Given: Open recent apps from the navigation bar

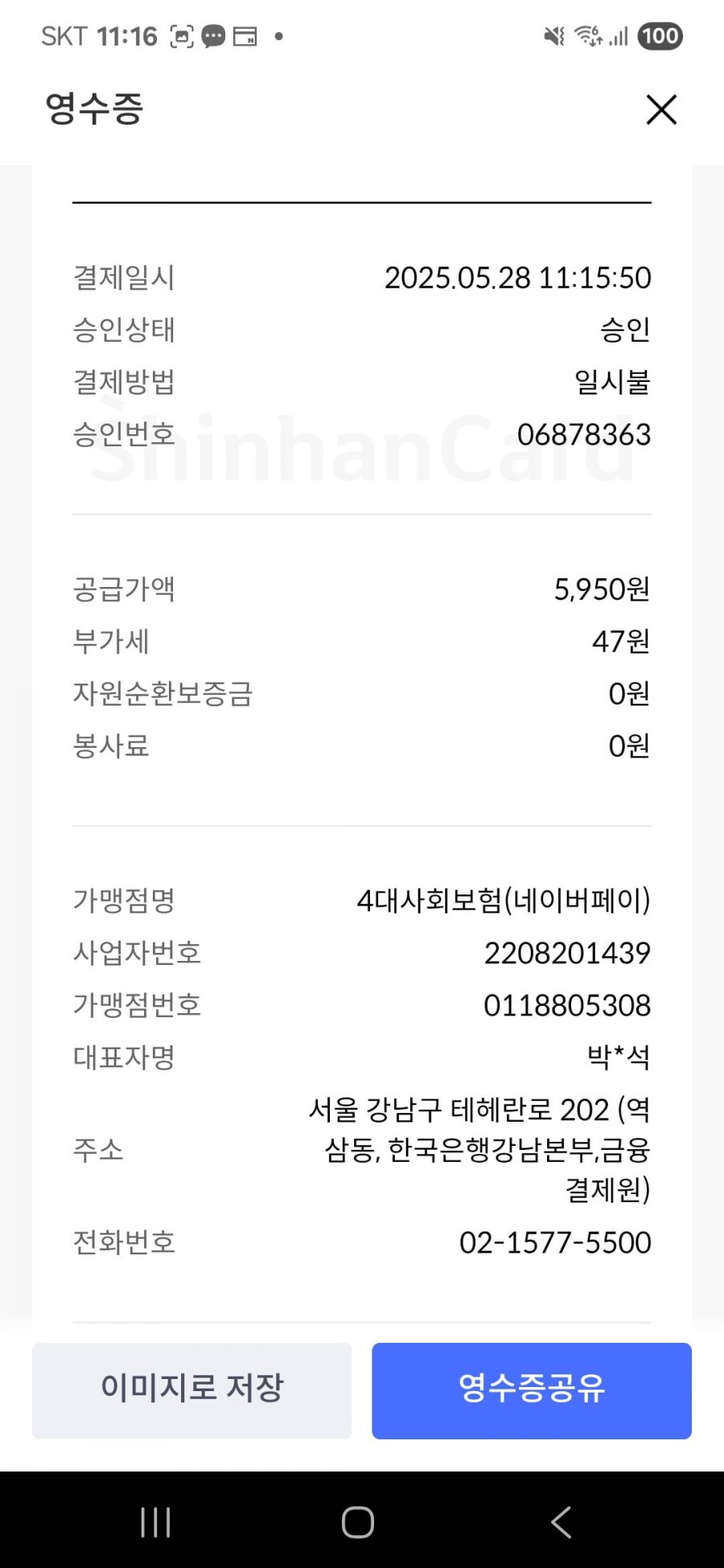Looking at the screenshot, I should [x=155, y=1522].
